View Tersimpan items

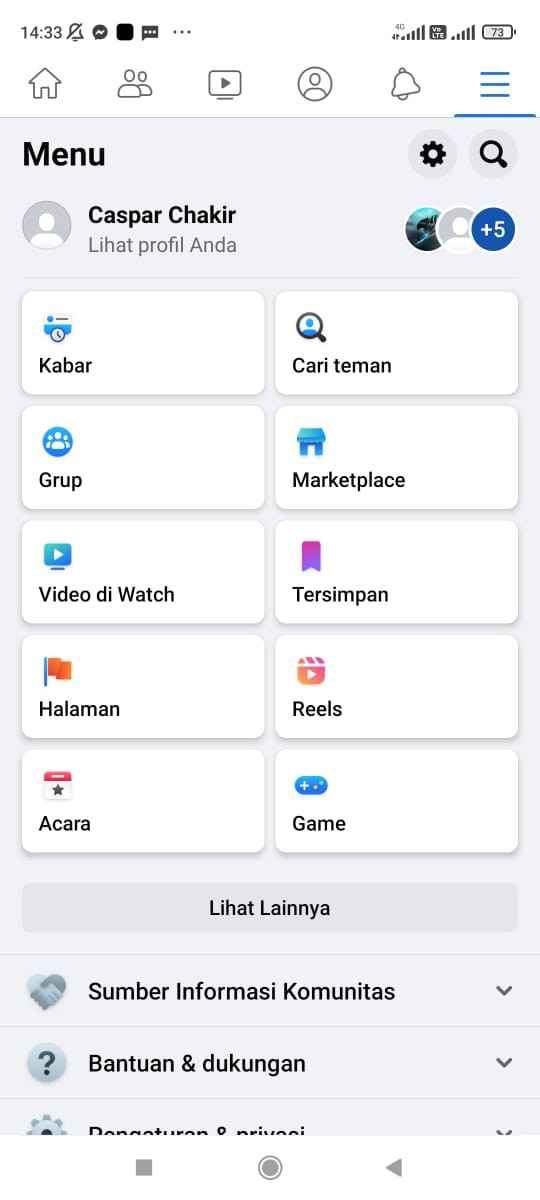pyautogui.click(x=397, y=572)
